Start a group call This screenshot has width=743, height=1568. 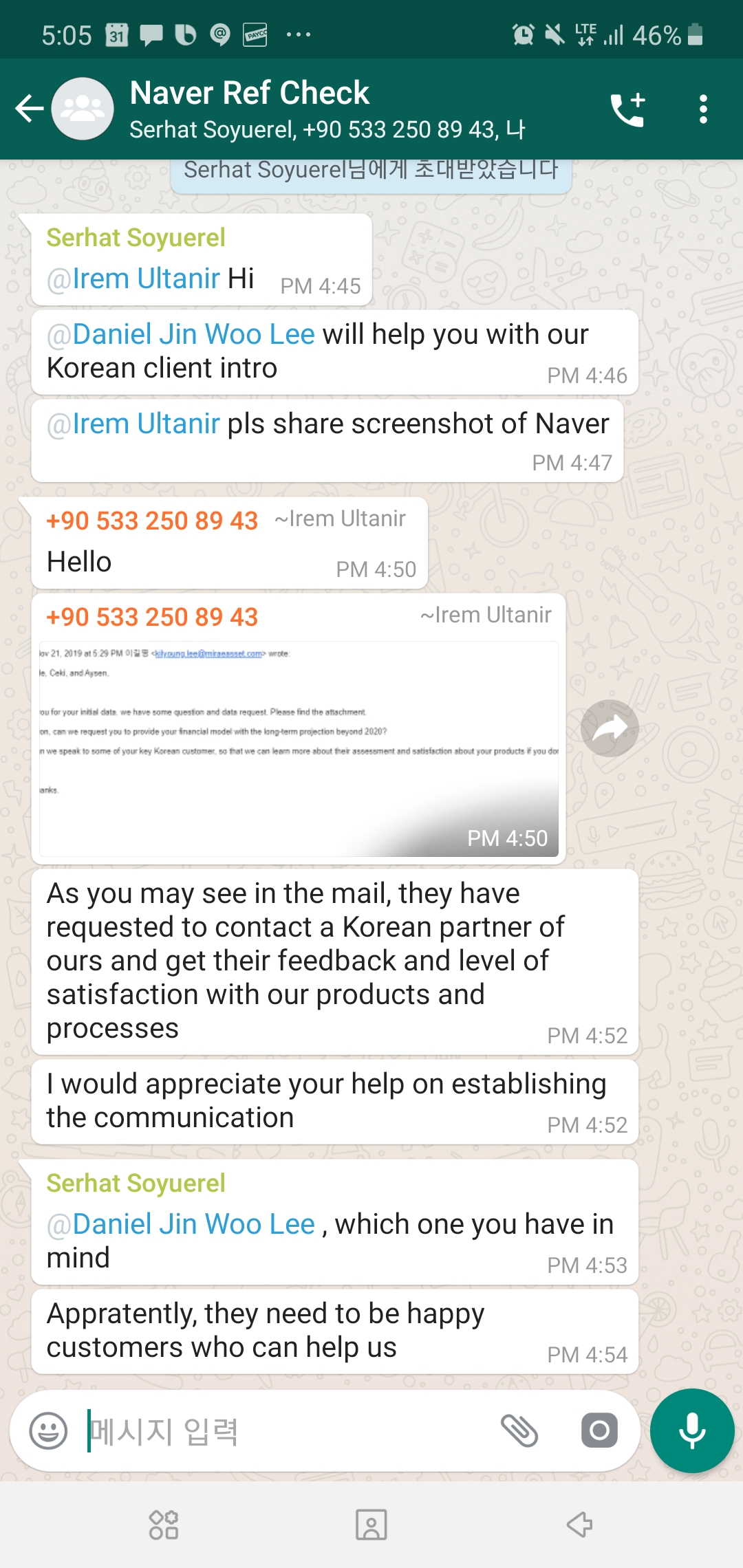tap(627, 109)
